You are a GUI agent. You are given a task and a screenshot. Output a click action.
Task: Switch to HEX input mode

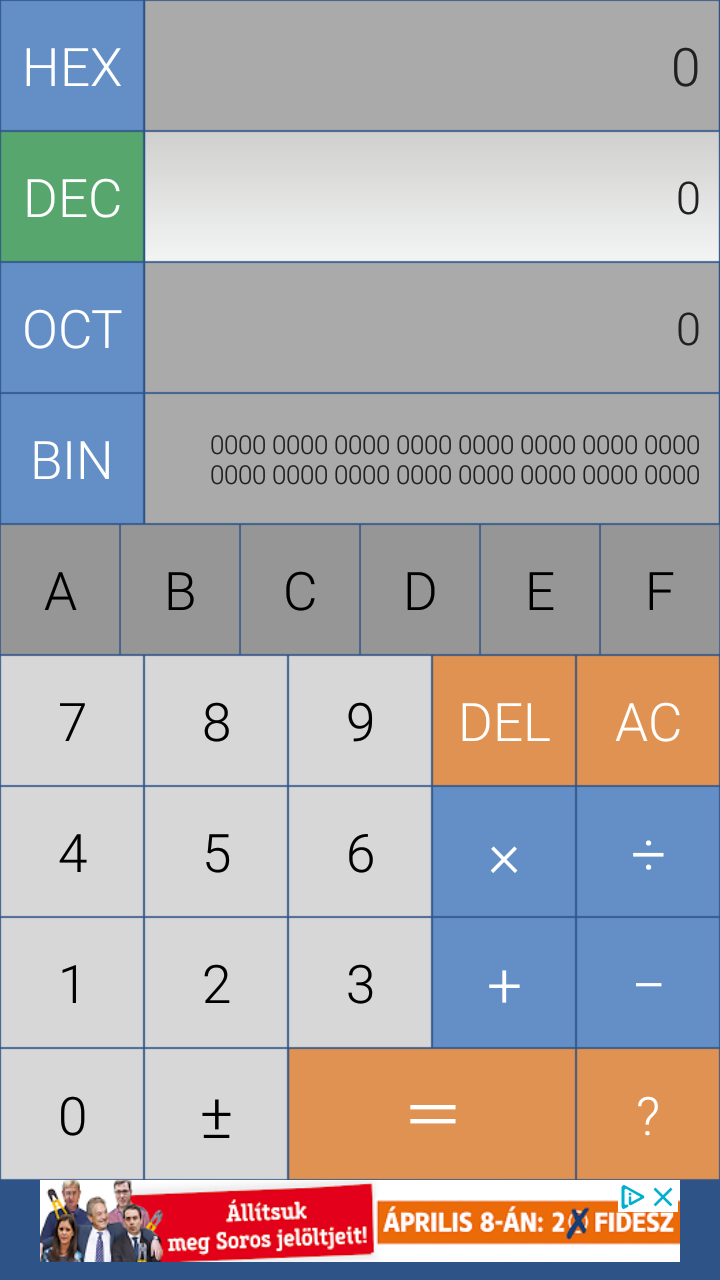72,66
